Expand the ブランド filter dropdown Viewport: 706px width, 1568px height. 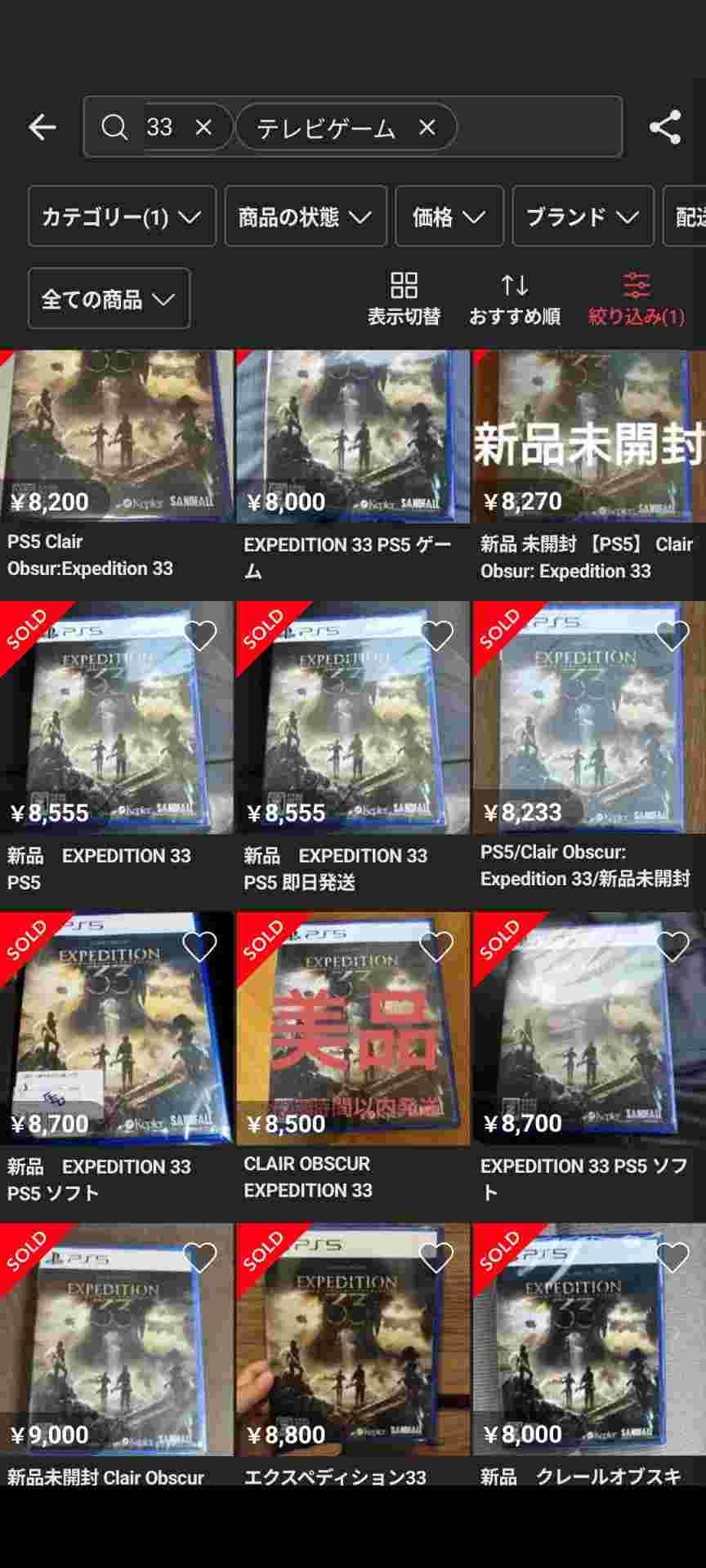click(x=582, y=216)
